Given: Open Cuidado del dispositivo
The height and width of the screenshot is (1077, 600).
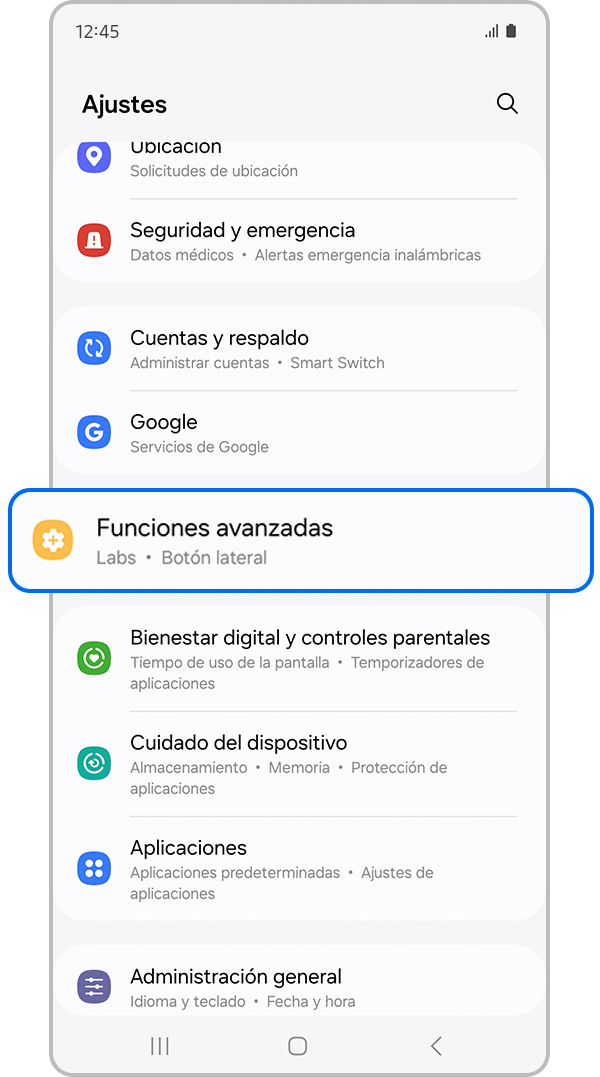Looking at the screenshot, I should coord(300,764).
